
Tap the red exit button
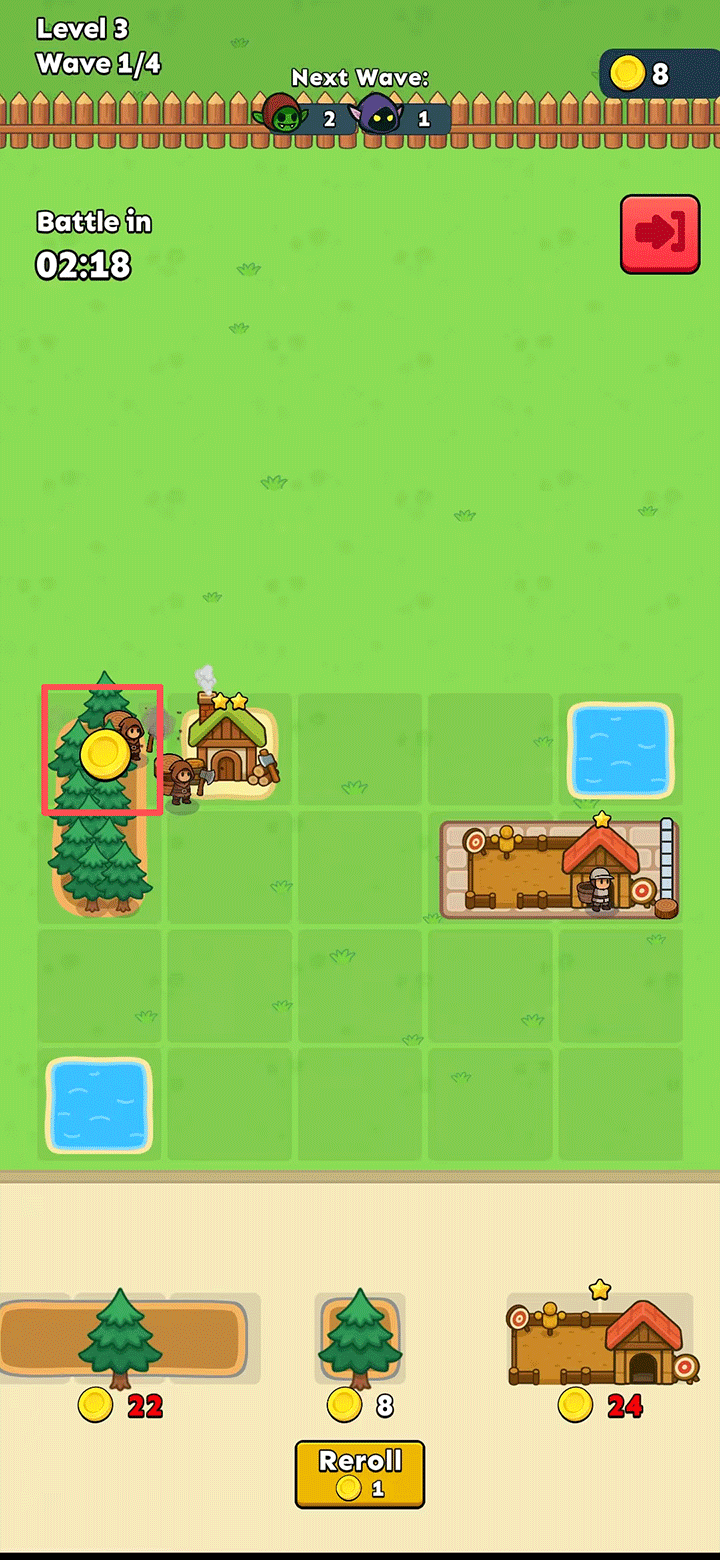(x=660, y=234)
